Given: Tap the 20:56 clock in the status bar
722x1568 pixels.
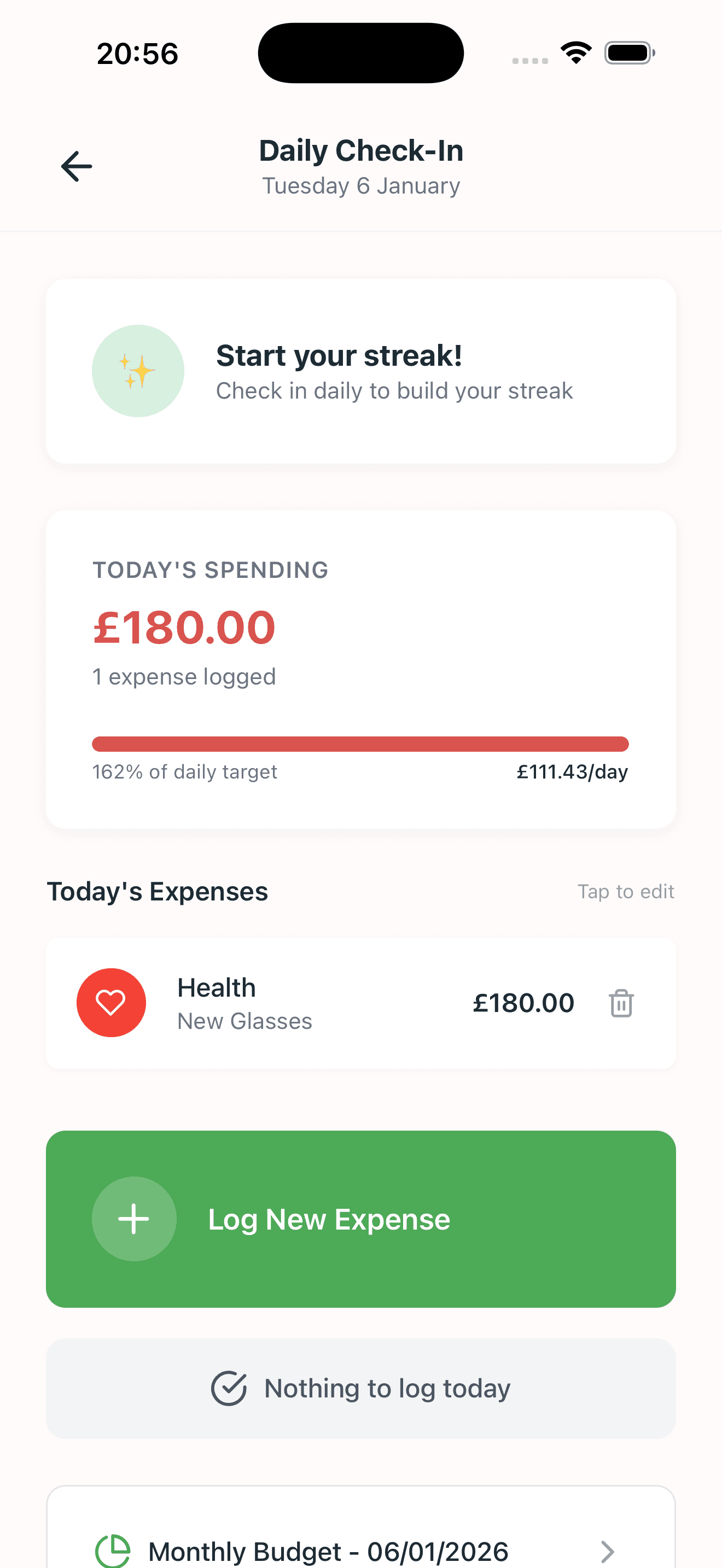Looking at the screenshot, I should coord(136,52).
